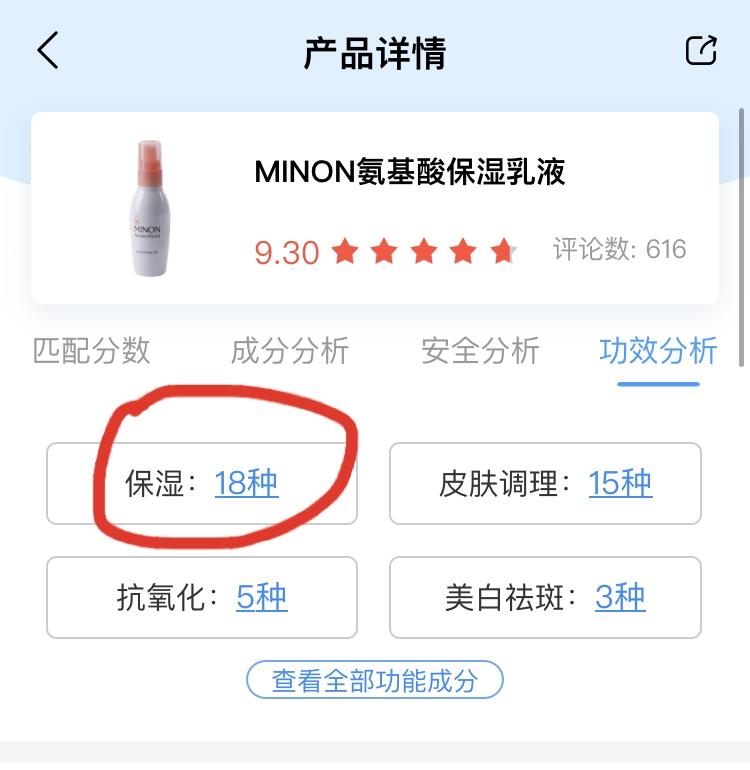Open the 18种 保湿 ingredients link
The height and width of the screenshot is (770, 750).
pyautogui.click(x=246, y=484)
